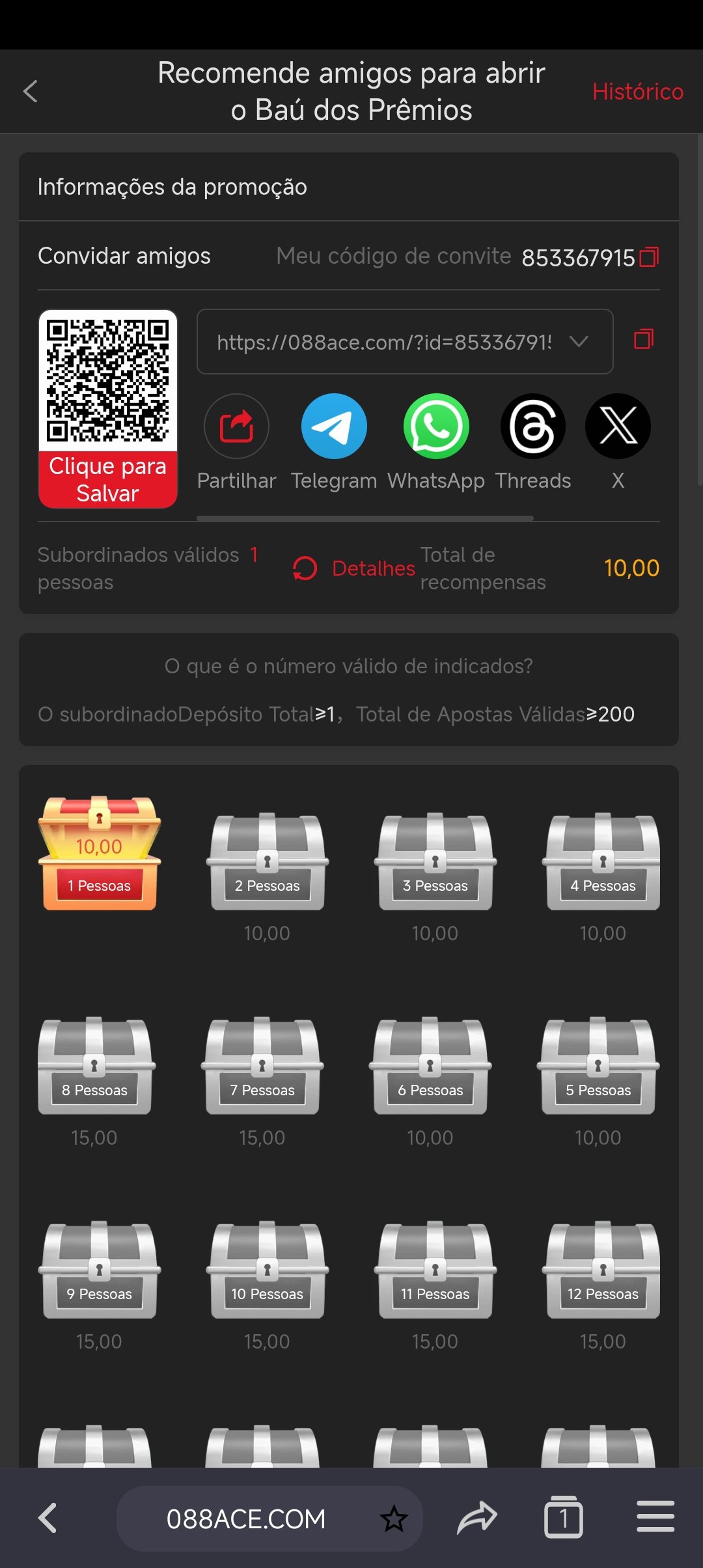The height and width of the screenshot is (1568, 703).
Task: Copy the invite link URL
Action: coord(644,339)
